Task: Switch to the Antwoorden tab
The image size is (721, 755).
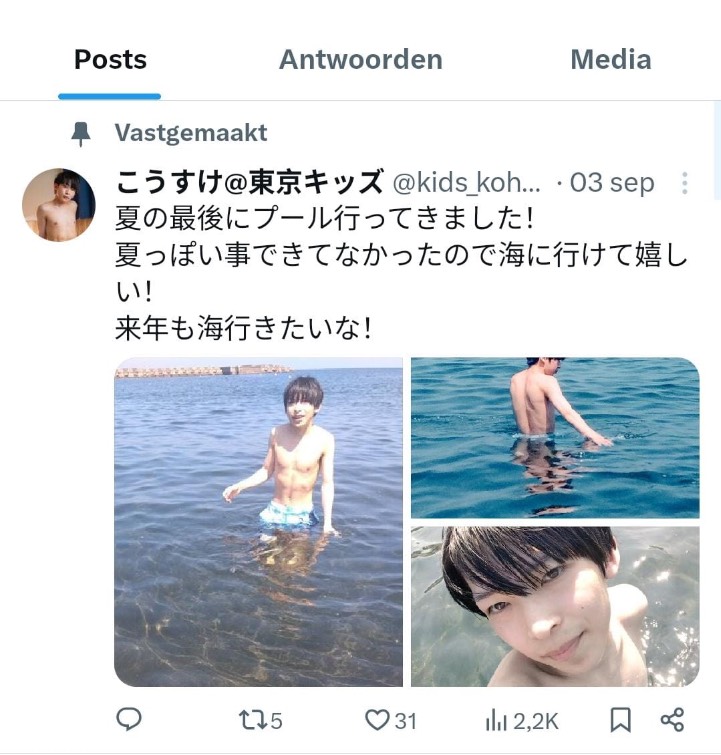Action: click(x=360, y=60)
